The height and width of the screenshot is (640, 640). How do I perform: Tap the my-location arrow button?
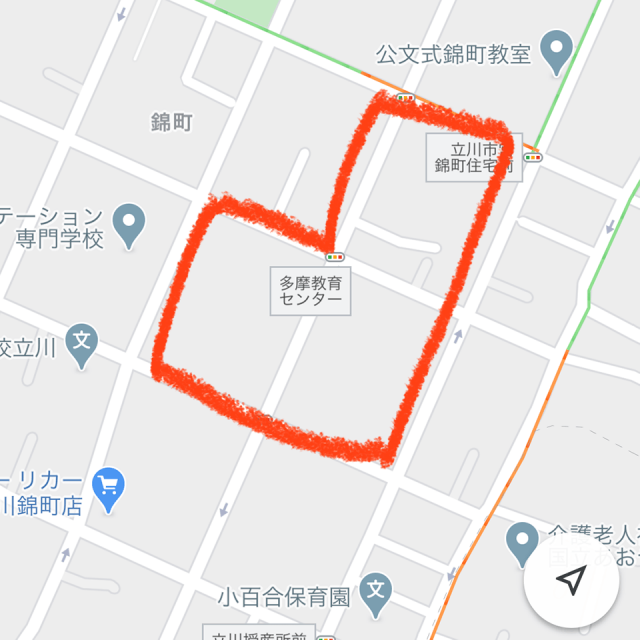[x=571, y=580]
